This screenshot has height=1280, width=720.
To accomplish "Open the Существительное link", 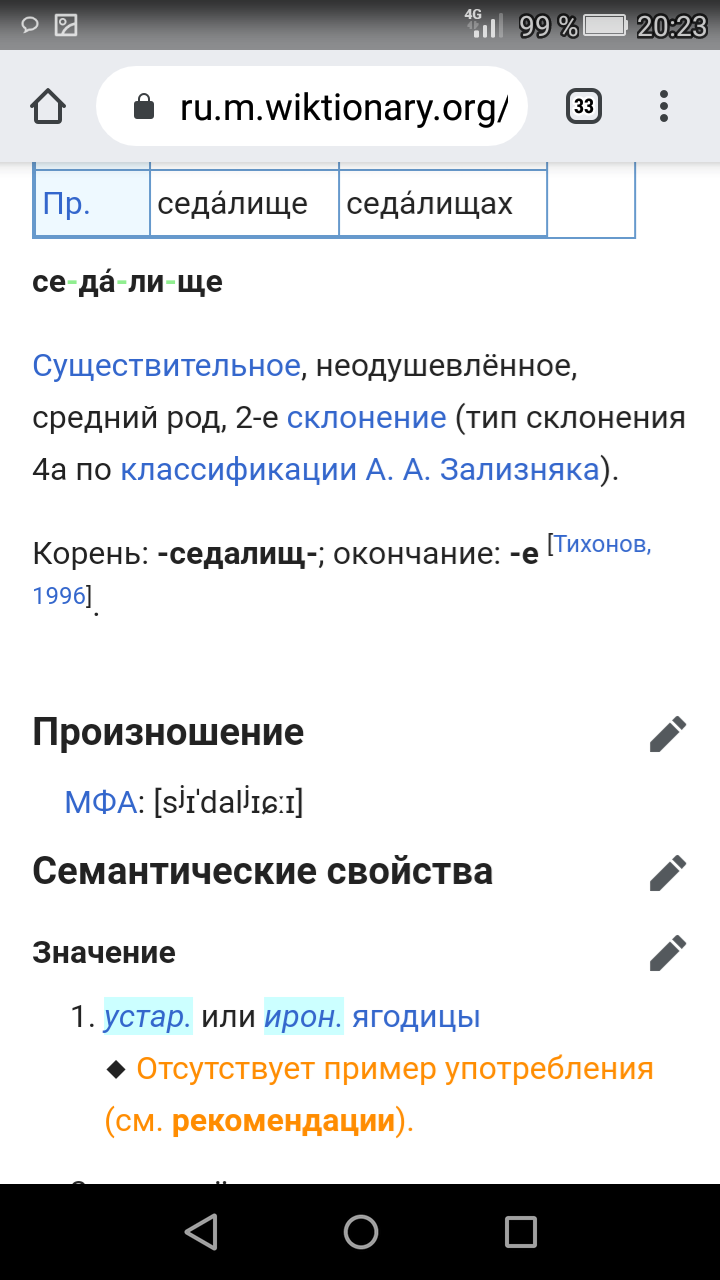I will [x=166, y=366].
